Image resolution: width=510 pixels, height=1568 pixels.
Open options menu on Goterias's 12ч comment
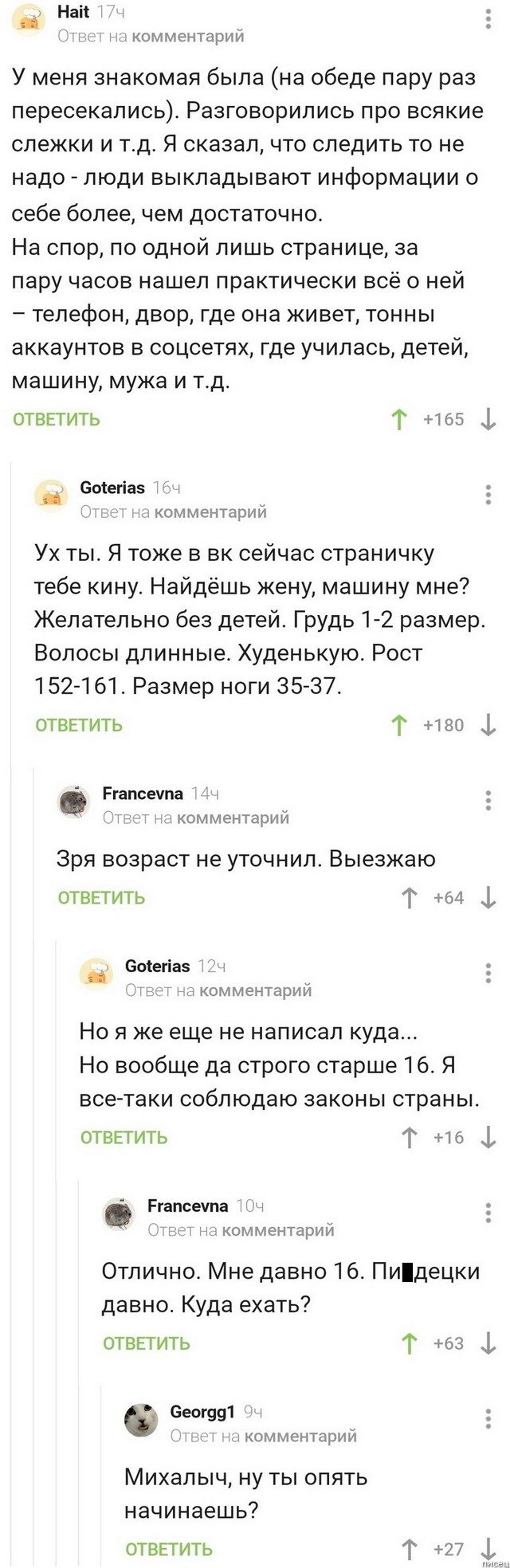click(488, 973)
